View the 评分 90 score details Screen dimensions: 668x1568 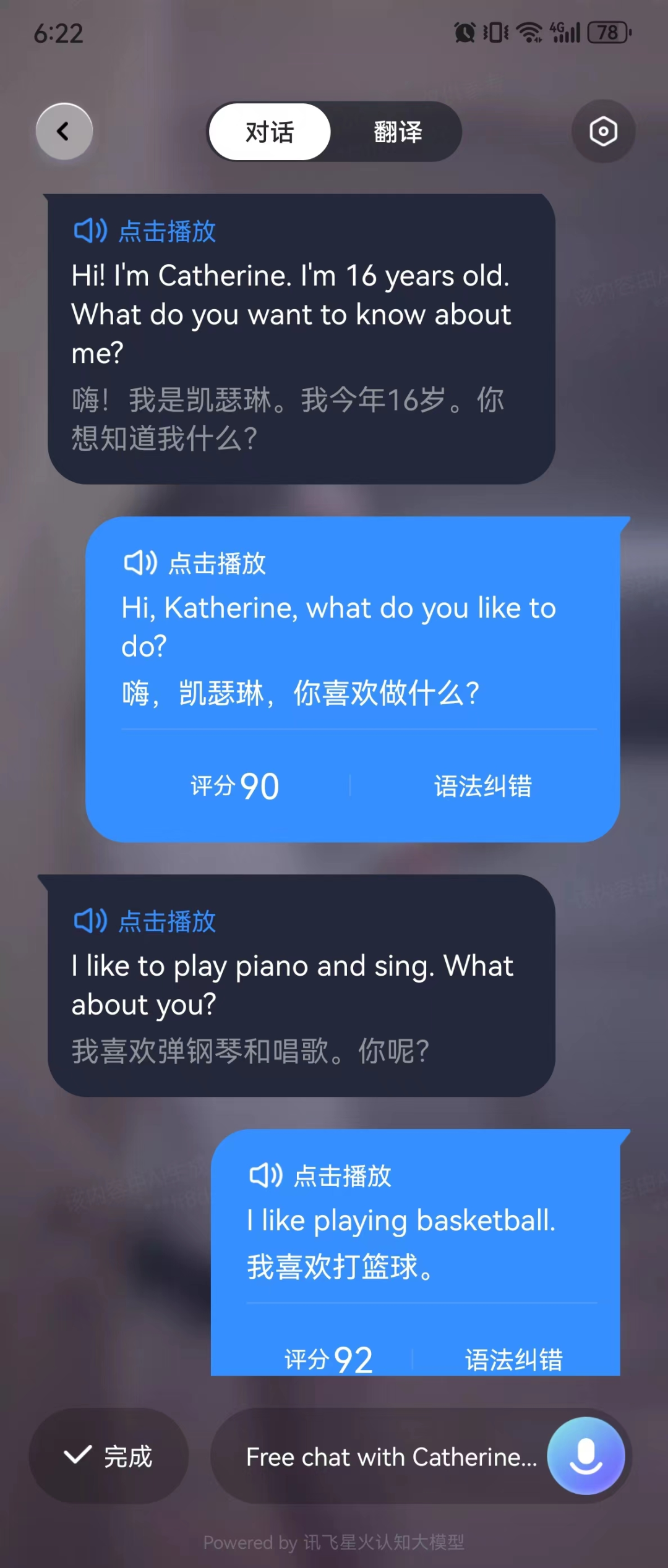tap(234, 786)
